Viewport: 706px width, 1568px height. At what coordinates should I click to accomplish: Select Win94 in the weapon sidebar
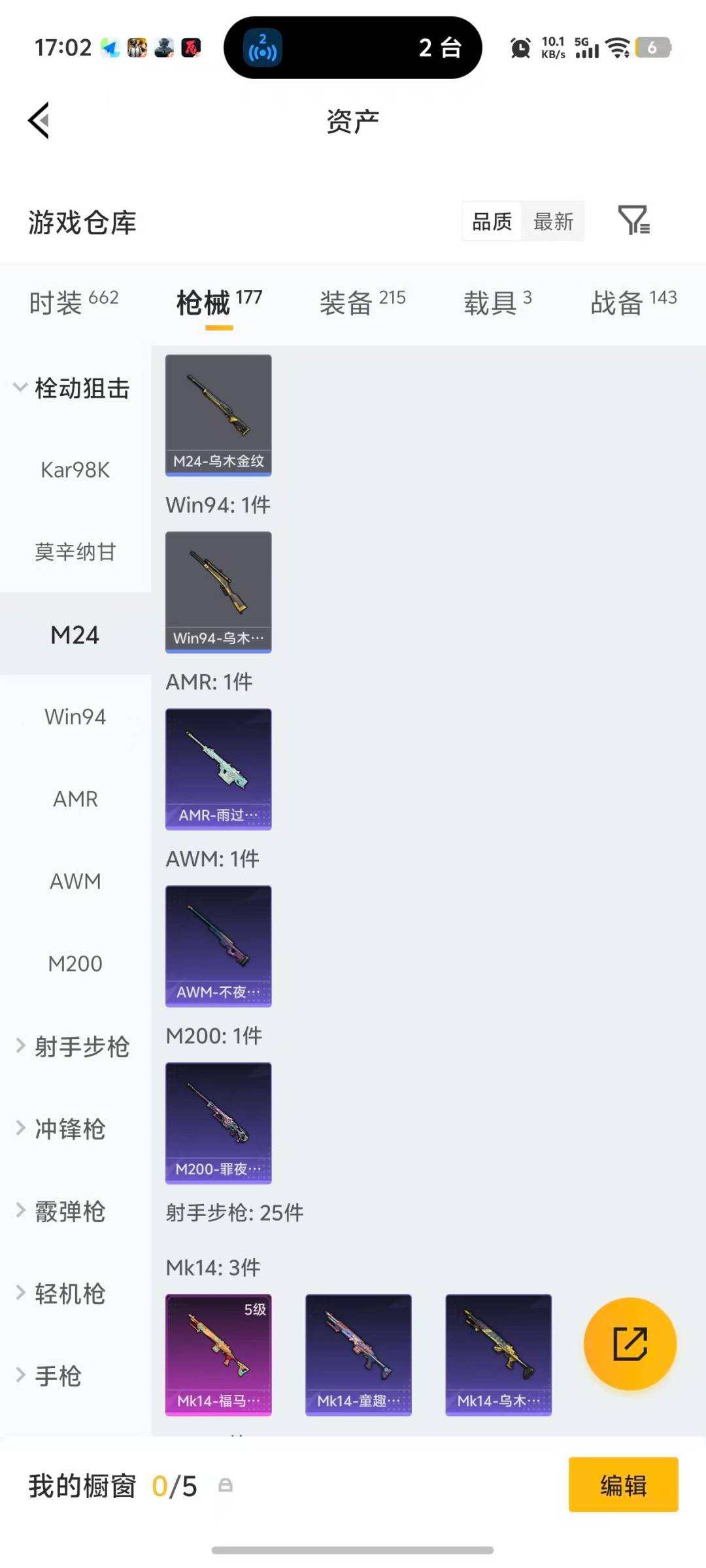(75, 716)
